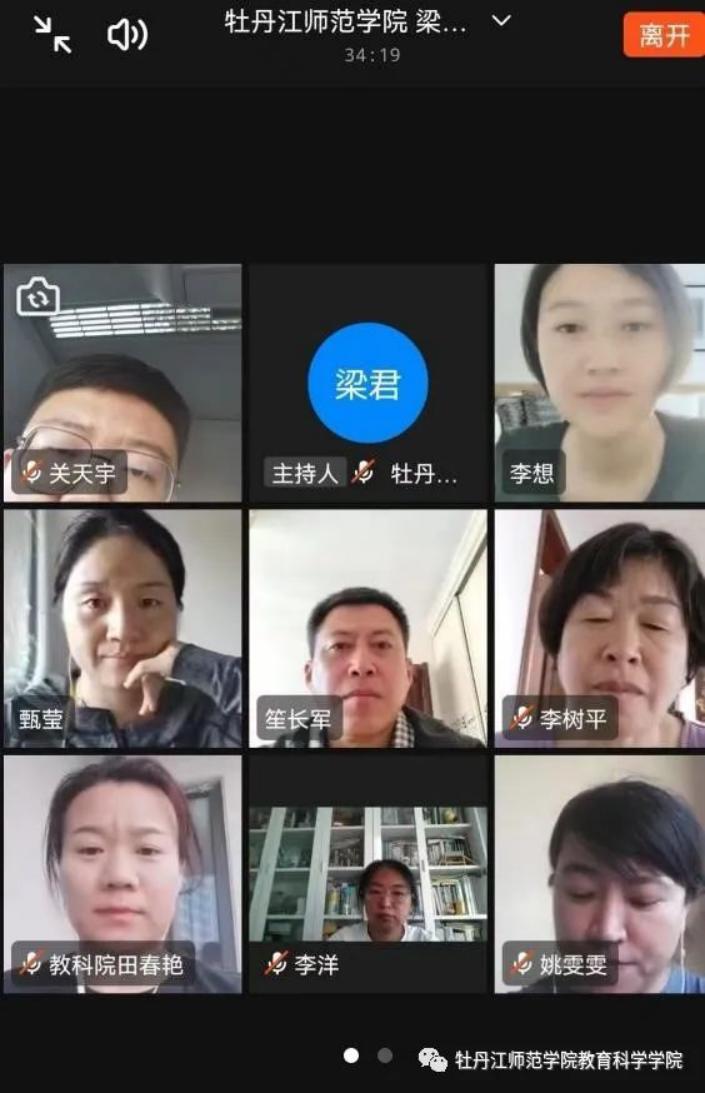Toggle the speaker audio output
This screenshot has width=705, height=1093.
pos(127,35)
